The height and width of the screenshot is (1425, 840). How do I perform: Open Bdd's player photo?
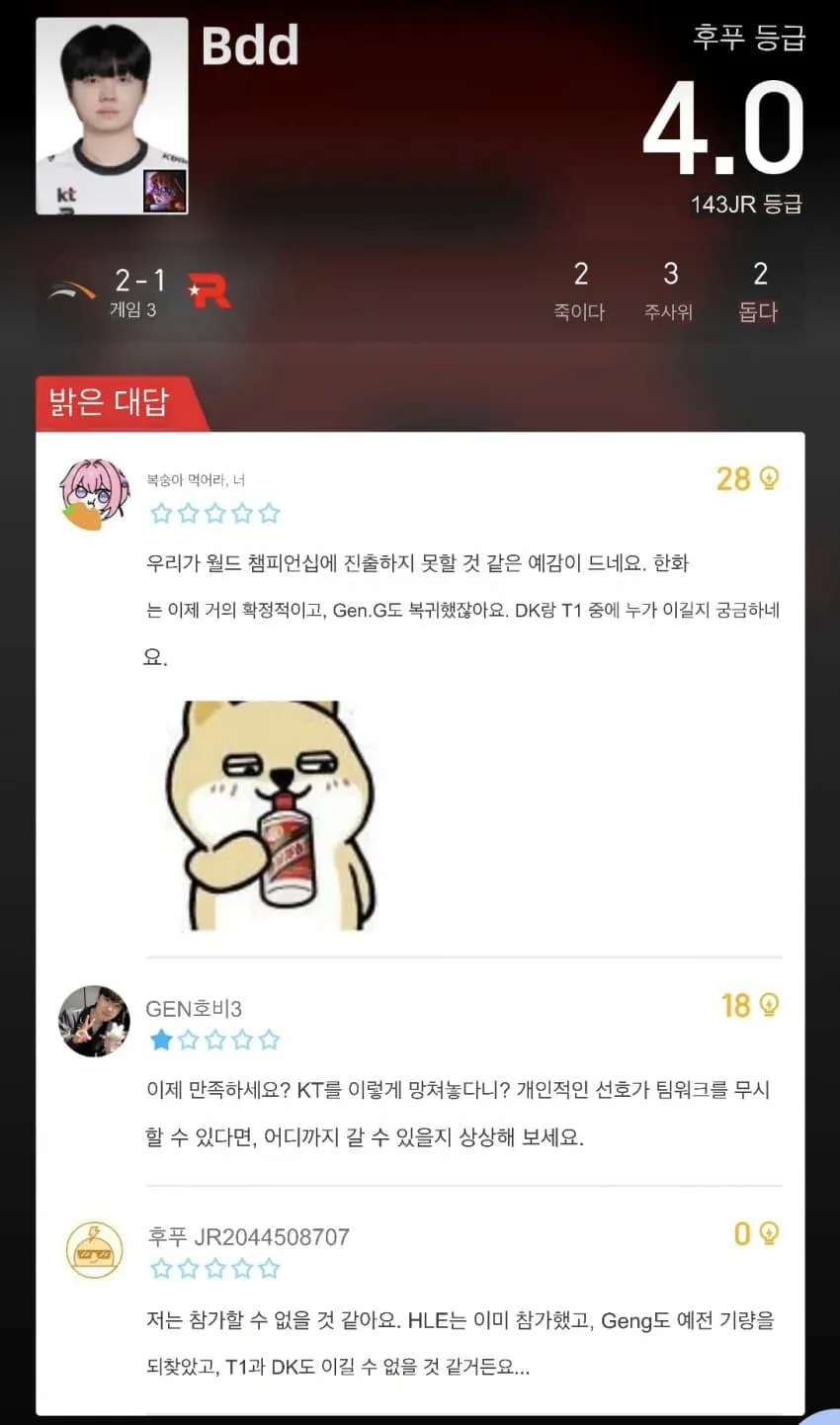[x=112, y=116]
